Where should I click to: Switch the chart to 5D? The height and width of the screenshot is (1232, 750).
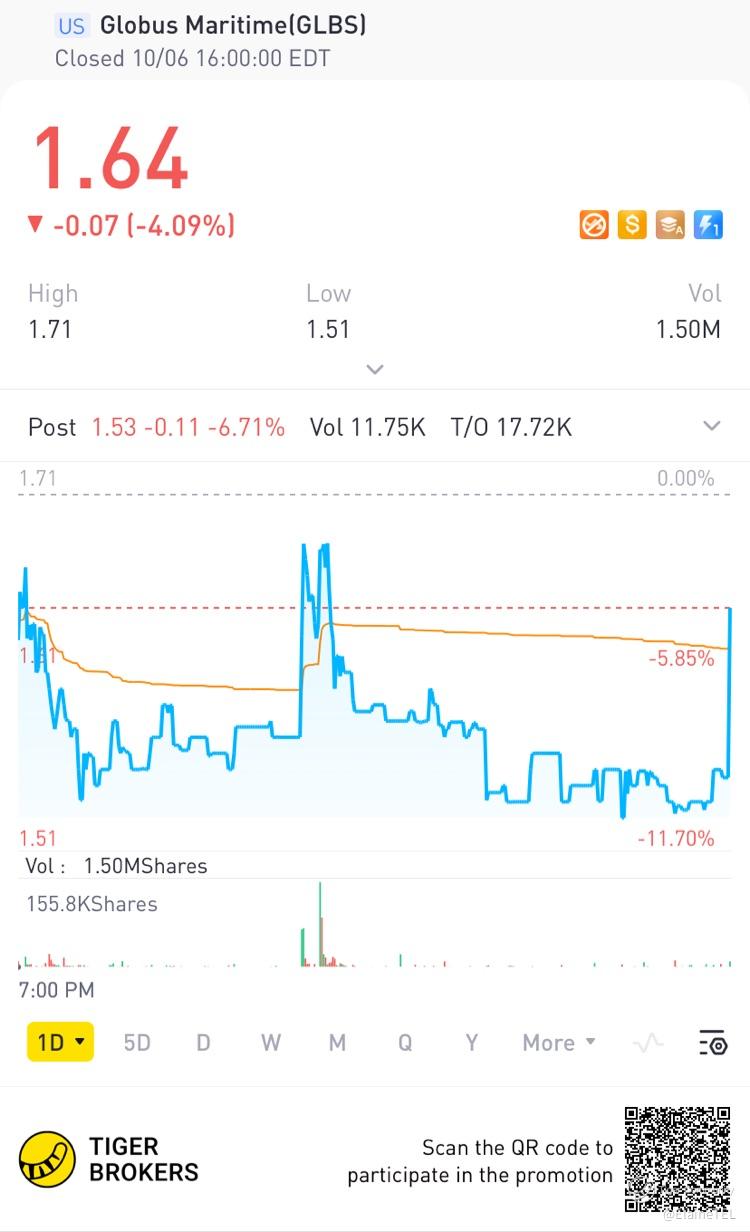coord(137,1042)
